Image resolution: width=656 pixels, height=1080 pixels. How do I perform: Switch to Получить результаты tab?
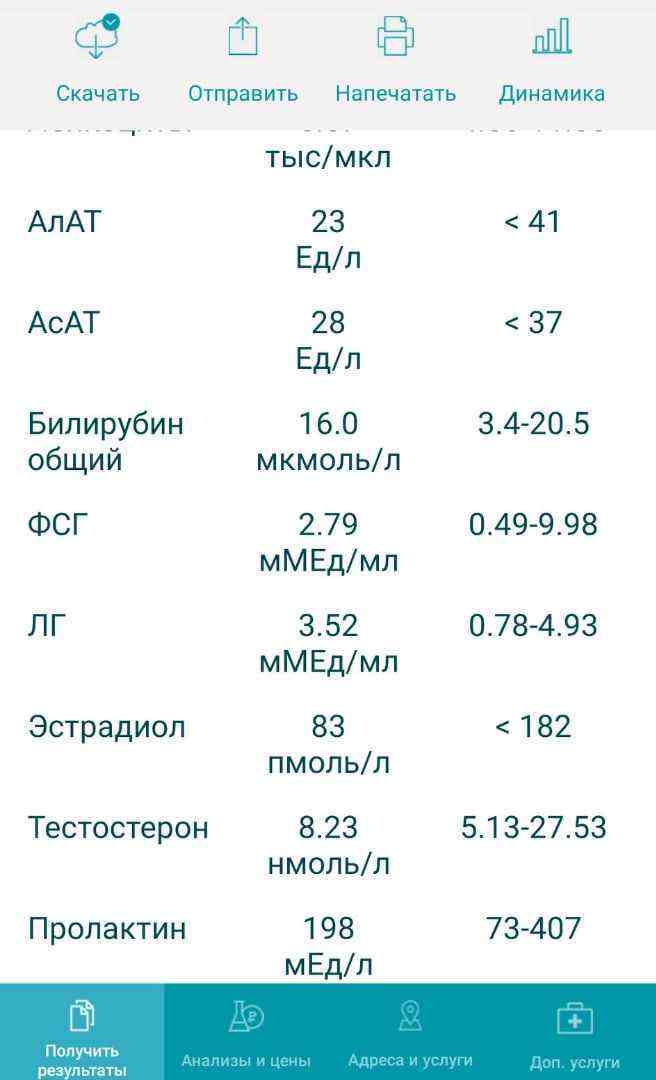(82, 1033)
